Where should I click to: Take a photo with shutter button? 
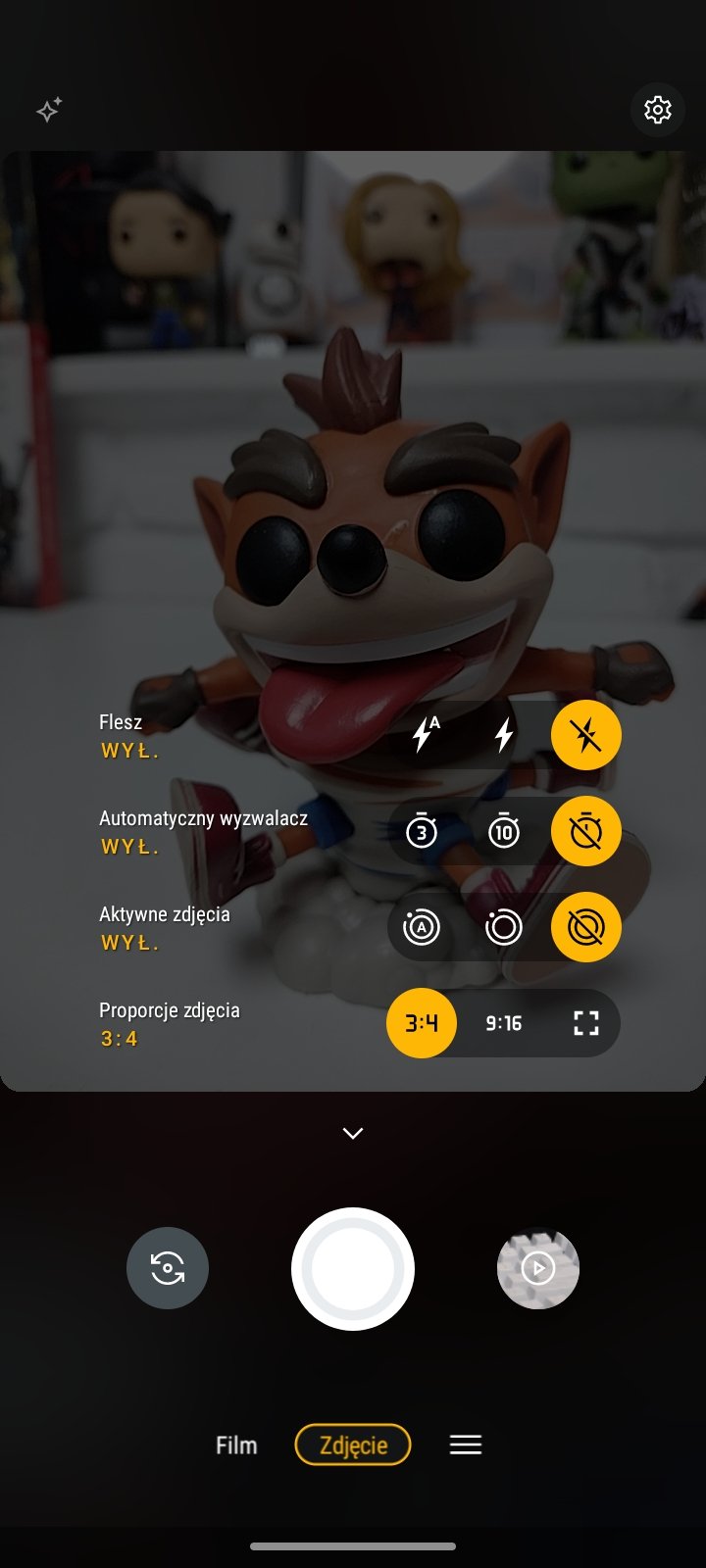point(353,1269)
